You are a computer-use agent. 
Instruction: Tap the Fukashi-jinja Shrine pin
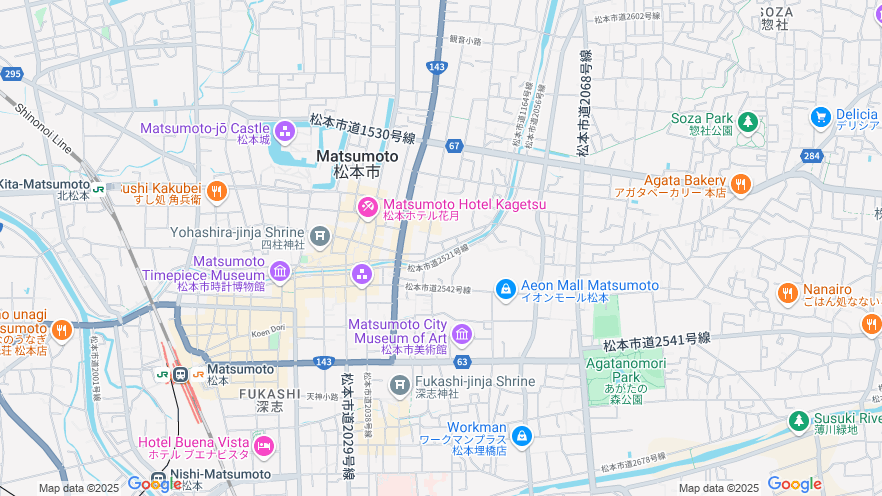[x=399, y=384]
